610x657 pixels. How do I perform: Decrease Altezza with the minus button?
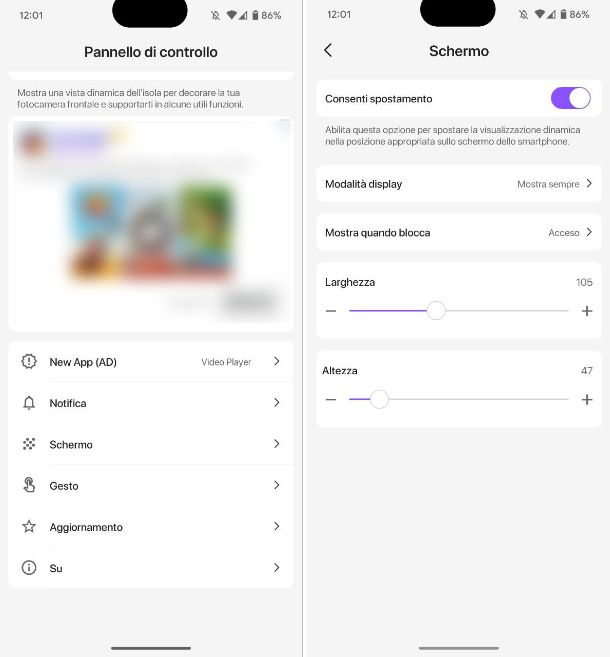point(331,399)
